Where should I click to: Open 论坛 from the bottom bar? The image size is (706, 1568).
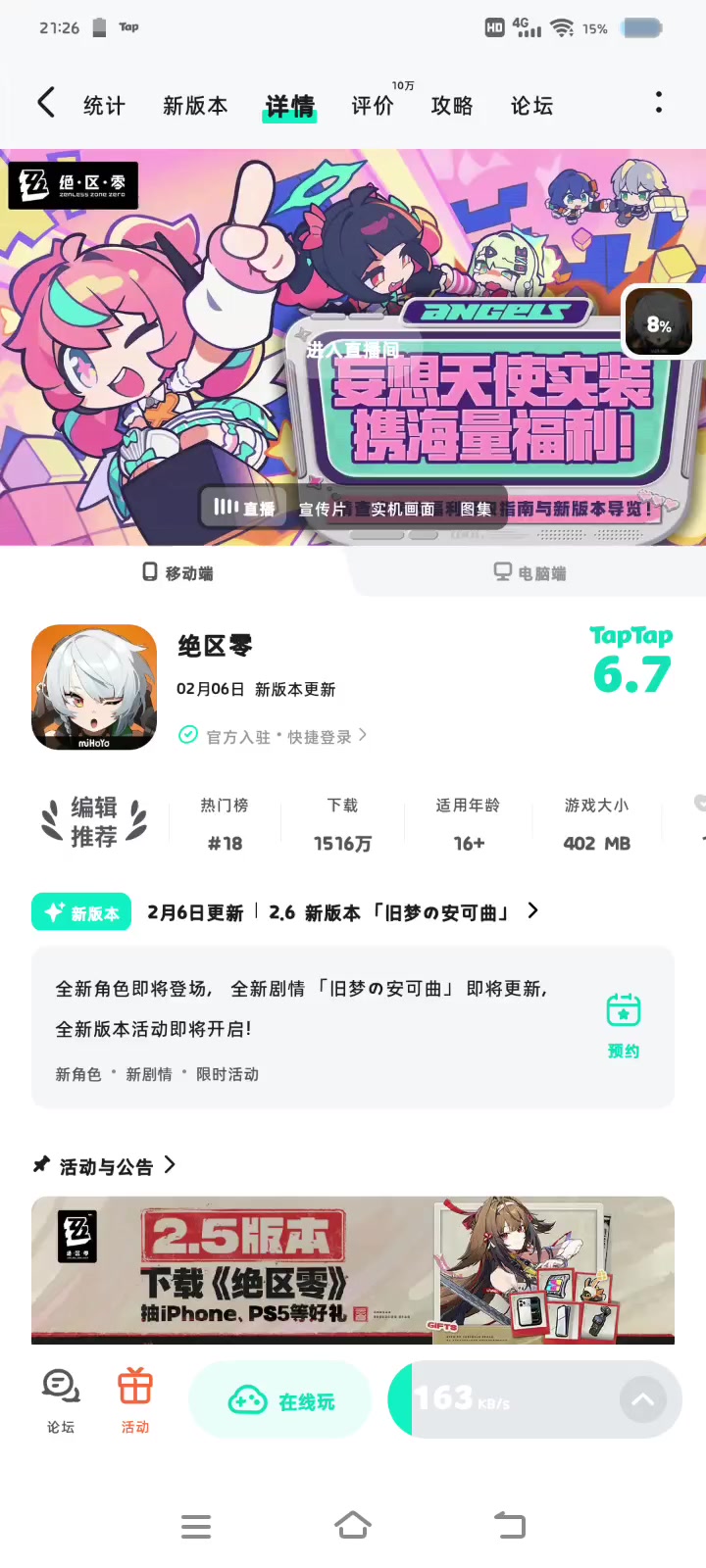61,1399
